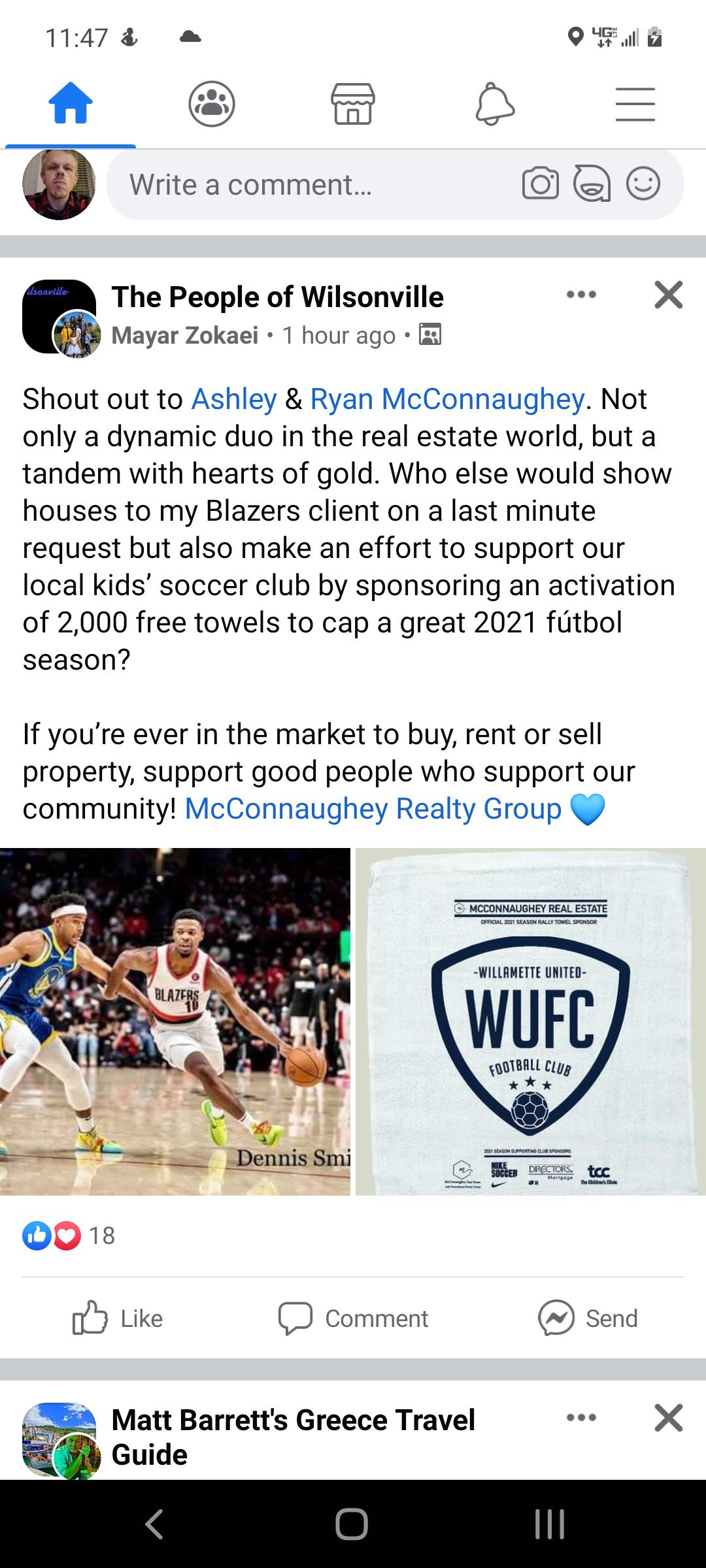Send the post via Messenger

coord(587,1318)
